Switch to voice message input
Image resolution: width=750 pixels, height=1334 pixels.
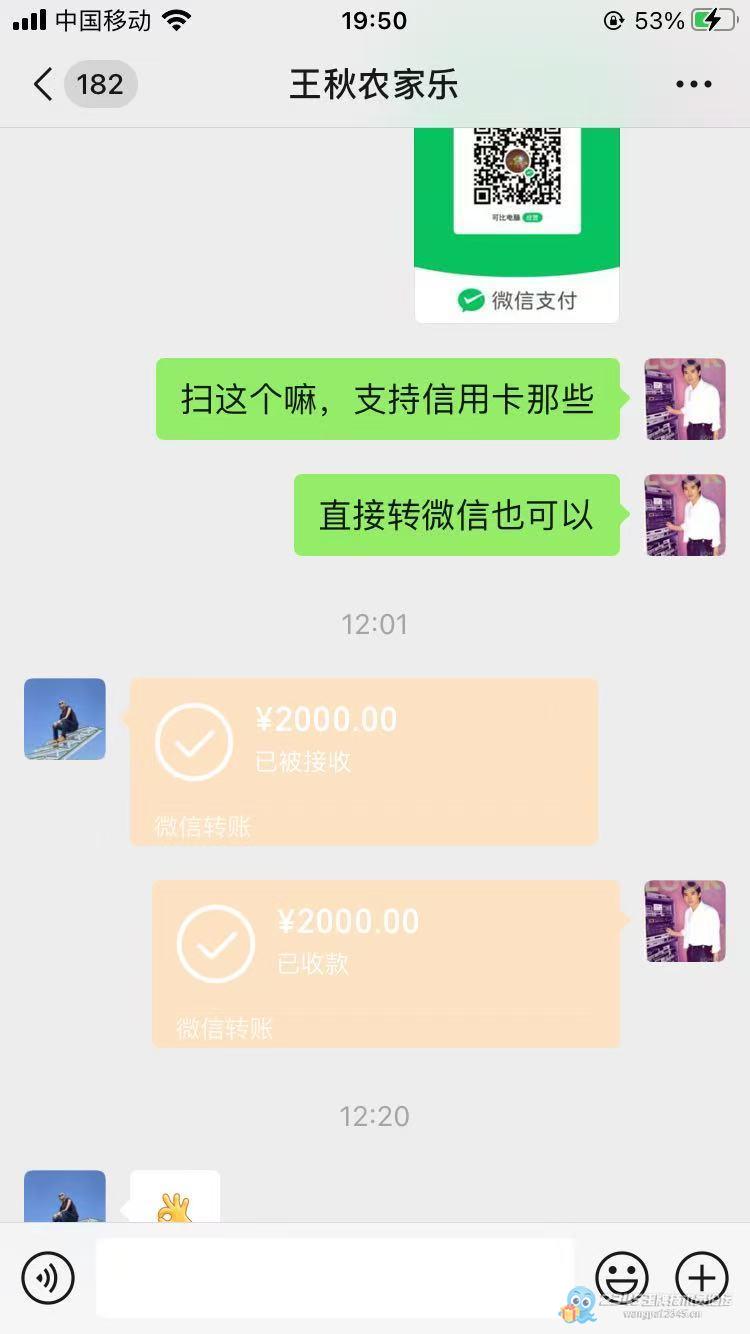click(48, 1277)
